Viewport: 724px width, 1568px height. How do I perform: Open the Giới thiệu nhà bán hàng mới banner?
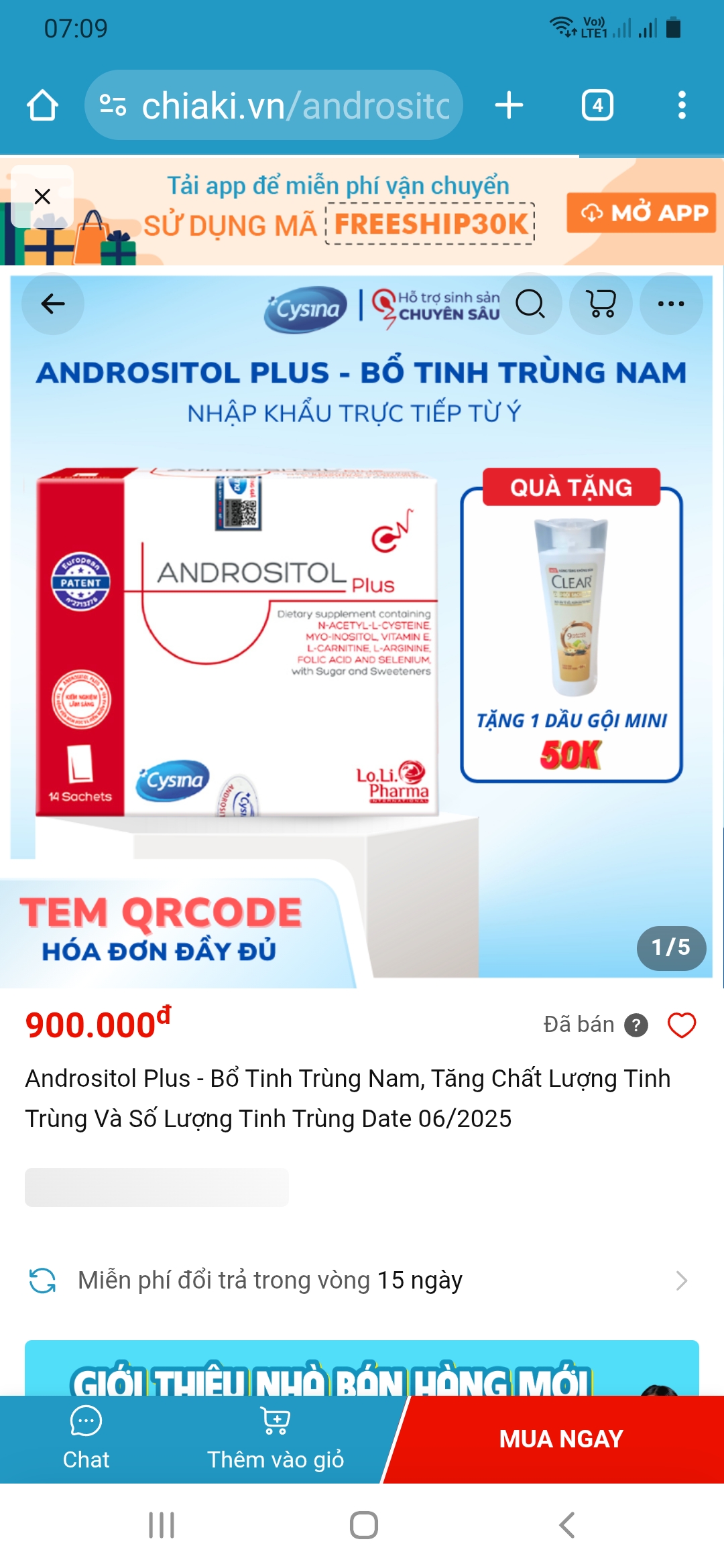tap(362, 1370)
